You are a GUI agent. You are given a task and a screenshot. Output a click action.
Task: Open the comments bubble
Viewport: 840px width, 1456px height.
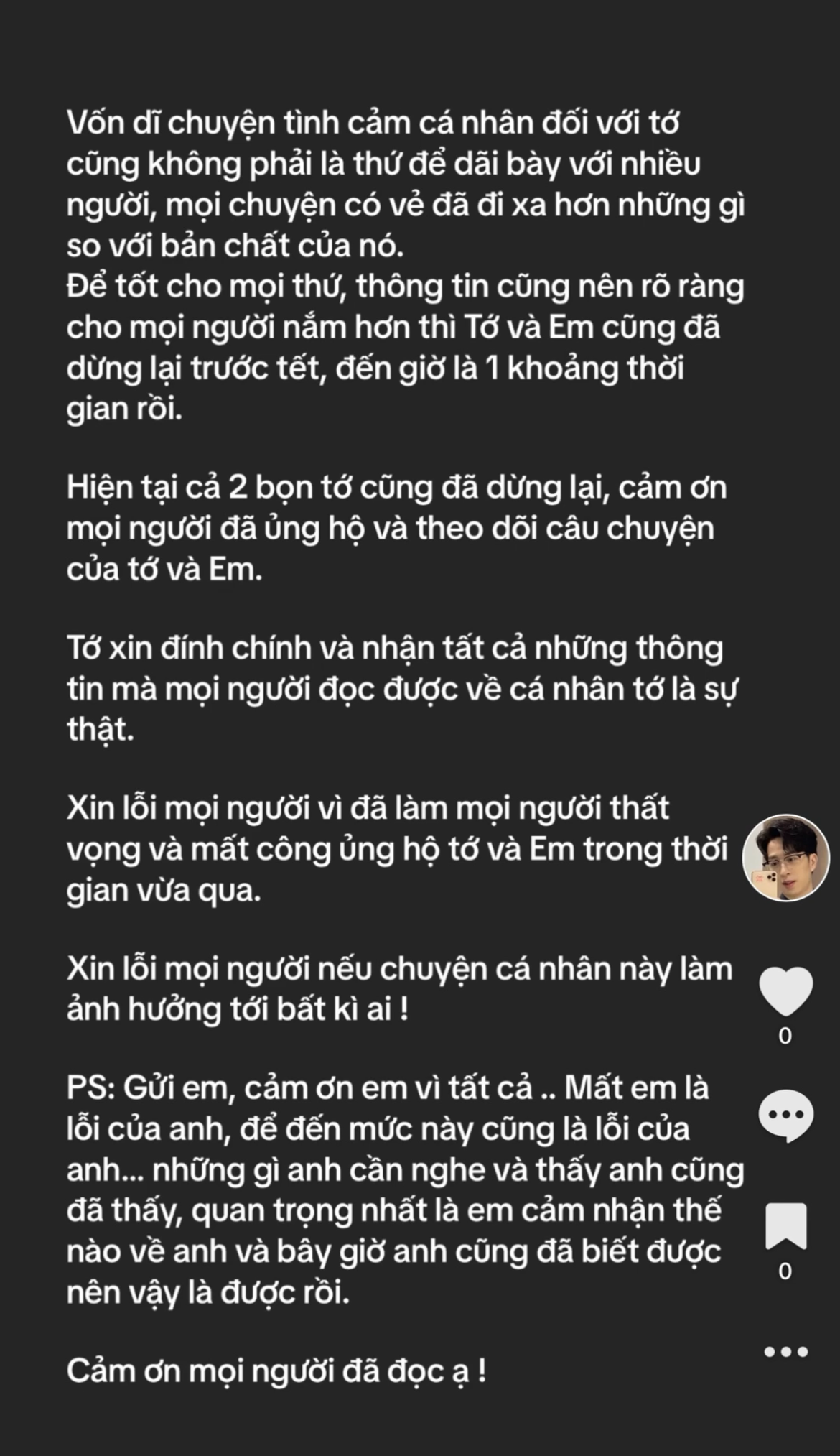coord(785,1115)
